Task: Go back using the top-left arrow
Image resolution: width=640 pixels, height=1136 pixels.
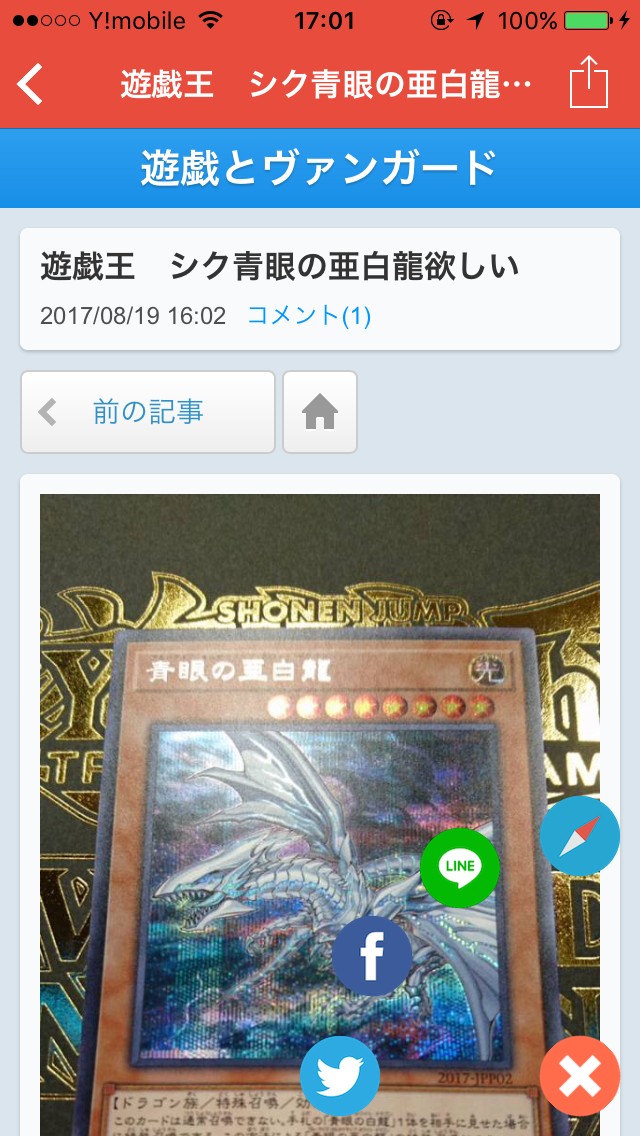Action: pyautogui.click(x=31, y=84)
